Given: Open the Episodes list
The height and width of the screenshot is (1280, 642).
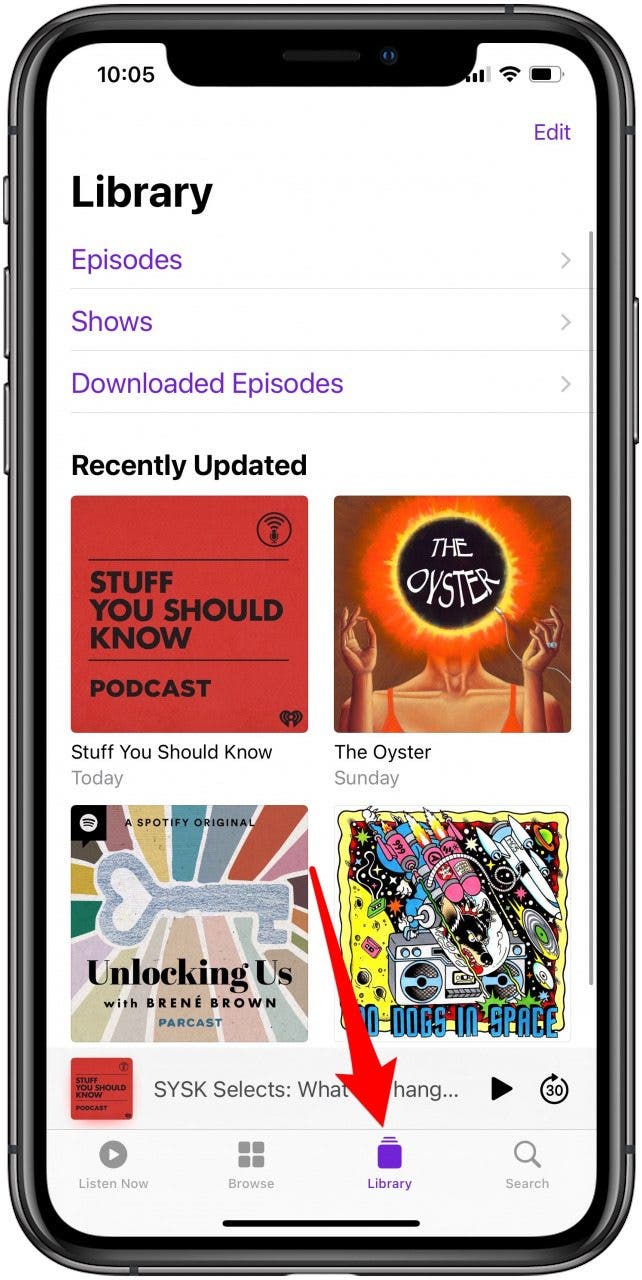Looking at the screenshot, I should [x=320, y=260].
